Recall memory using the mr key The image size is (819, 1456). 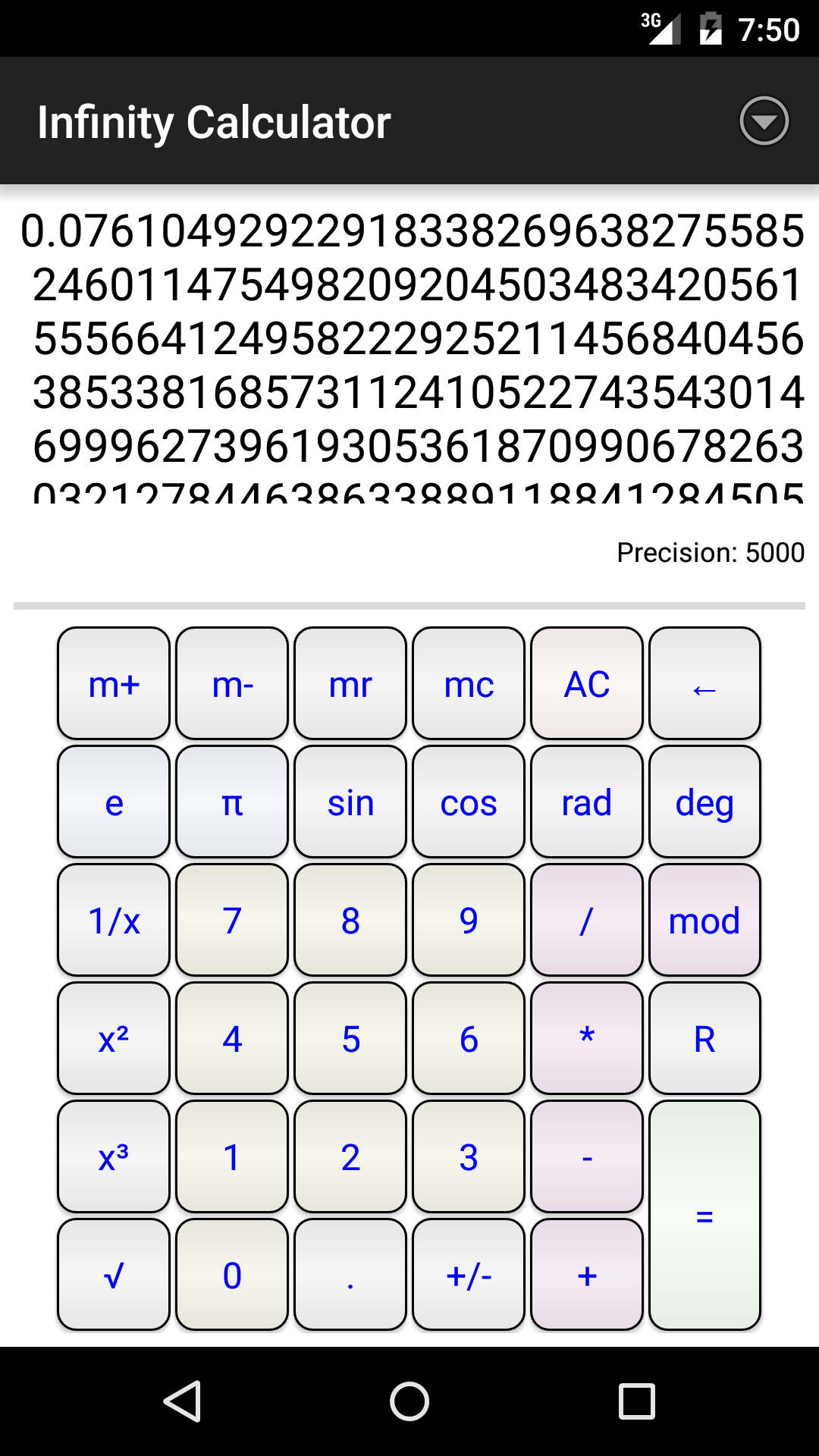(350, 683)
